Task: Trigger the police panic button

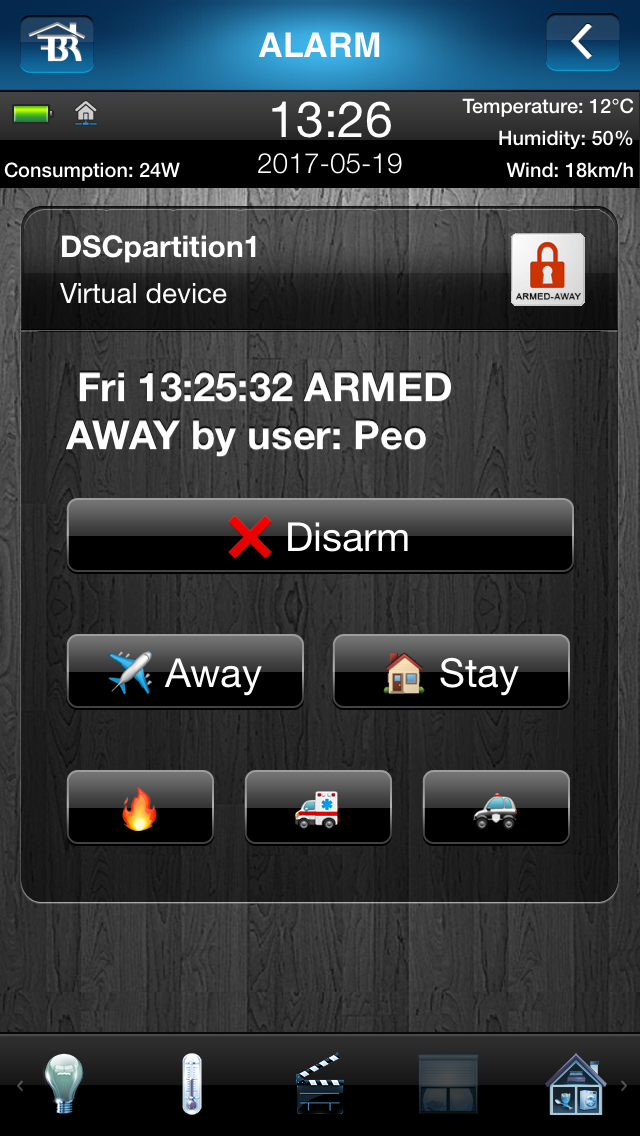Action: pos(496,808)
